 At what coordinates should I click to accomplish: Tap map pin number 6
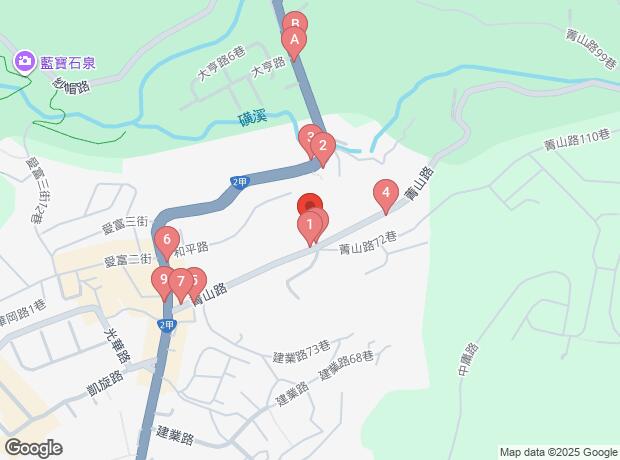(167, 241)
